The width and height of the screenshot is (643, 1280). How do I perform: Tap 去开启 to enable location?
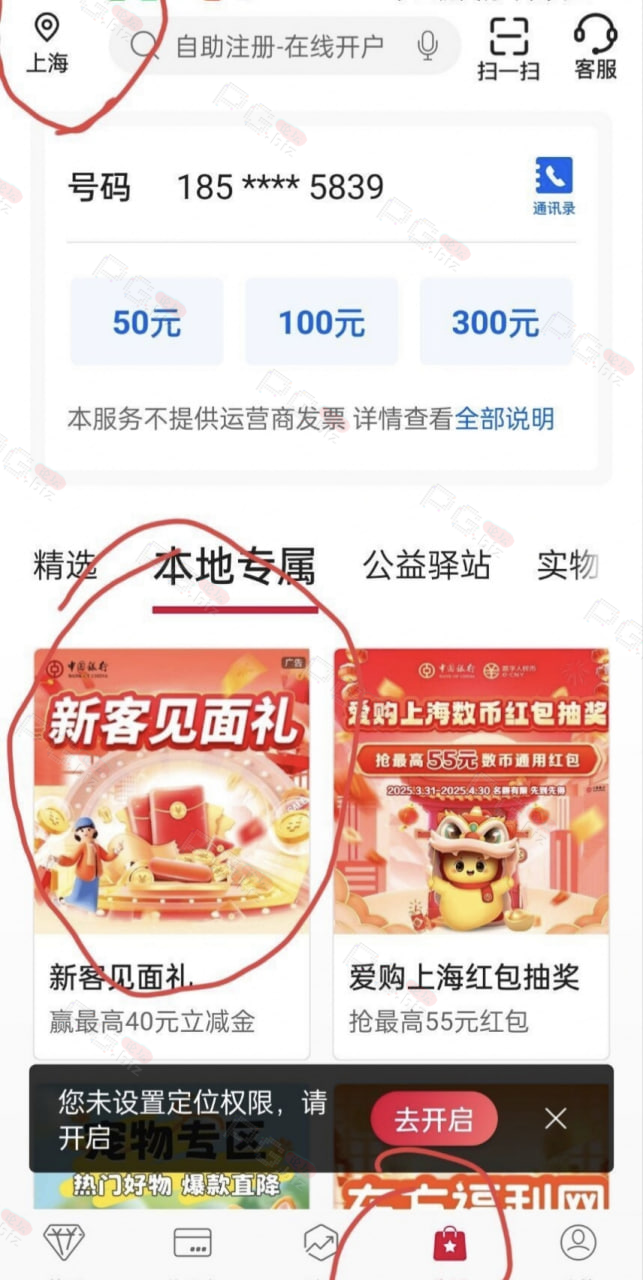click(x=434, y=1118)
